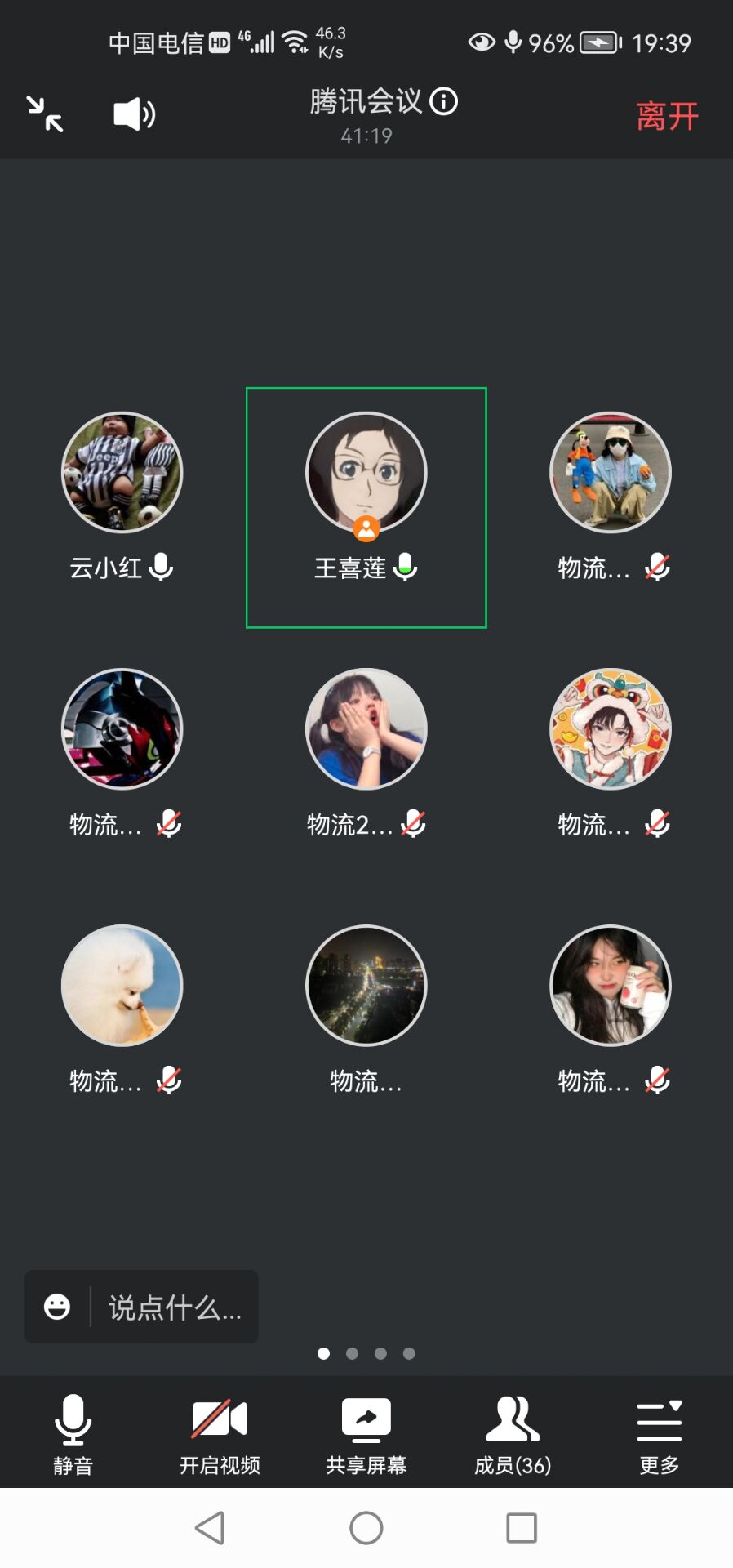
Task: Tap the 静音 mute microphone button
Action: [x=73, y=1433]
